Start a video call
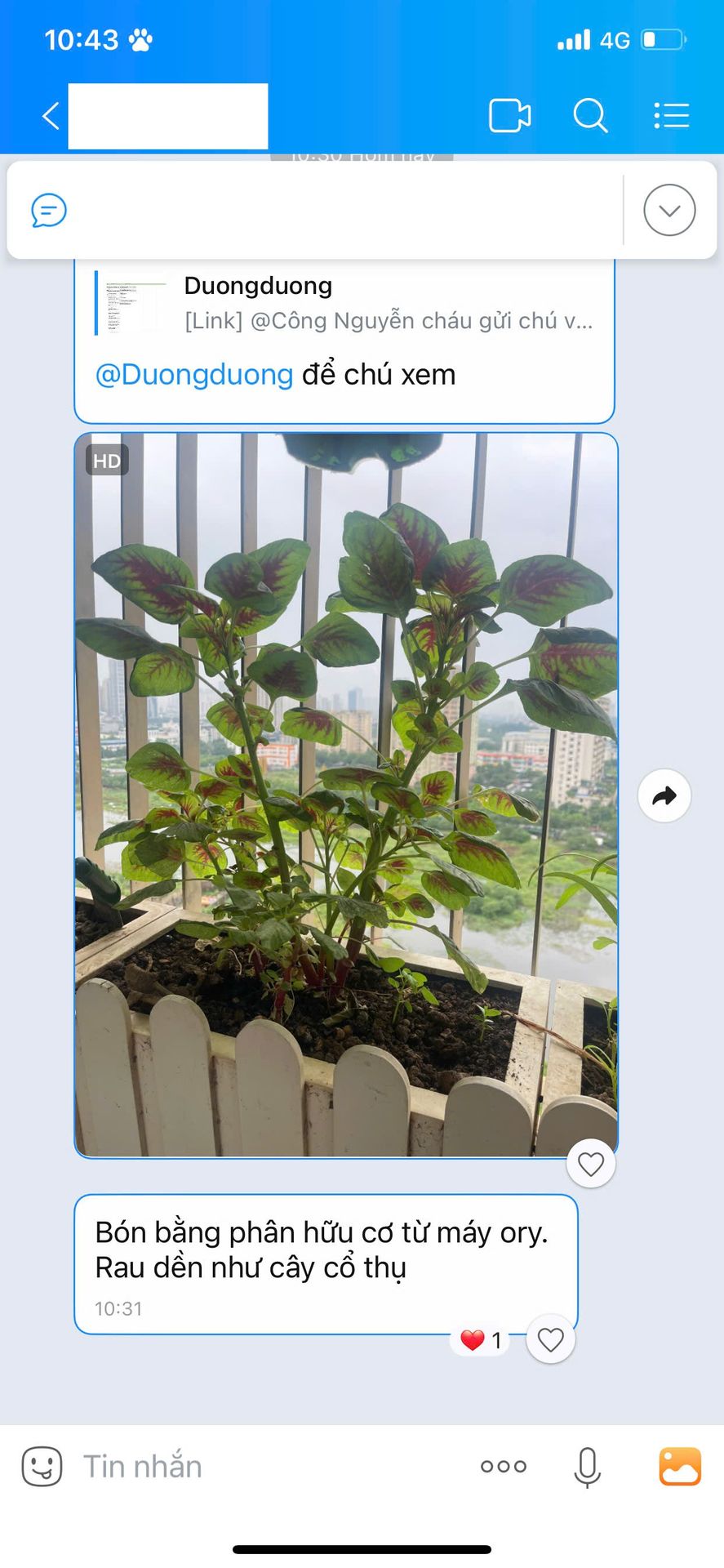Screen dimensions: 724x1568 pos(509,116)
